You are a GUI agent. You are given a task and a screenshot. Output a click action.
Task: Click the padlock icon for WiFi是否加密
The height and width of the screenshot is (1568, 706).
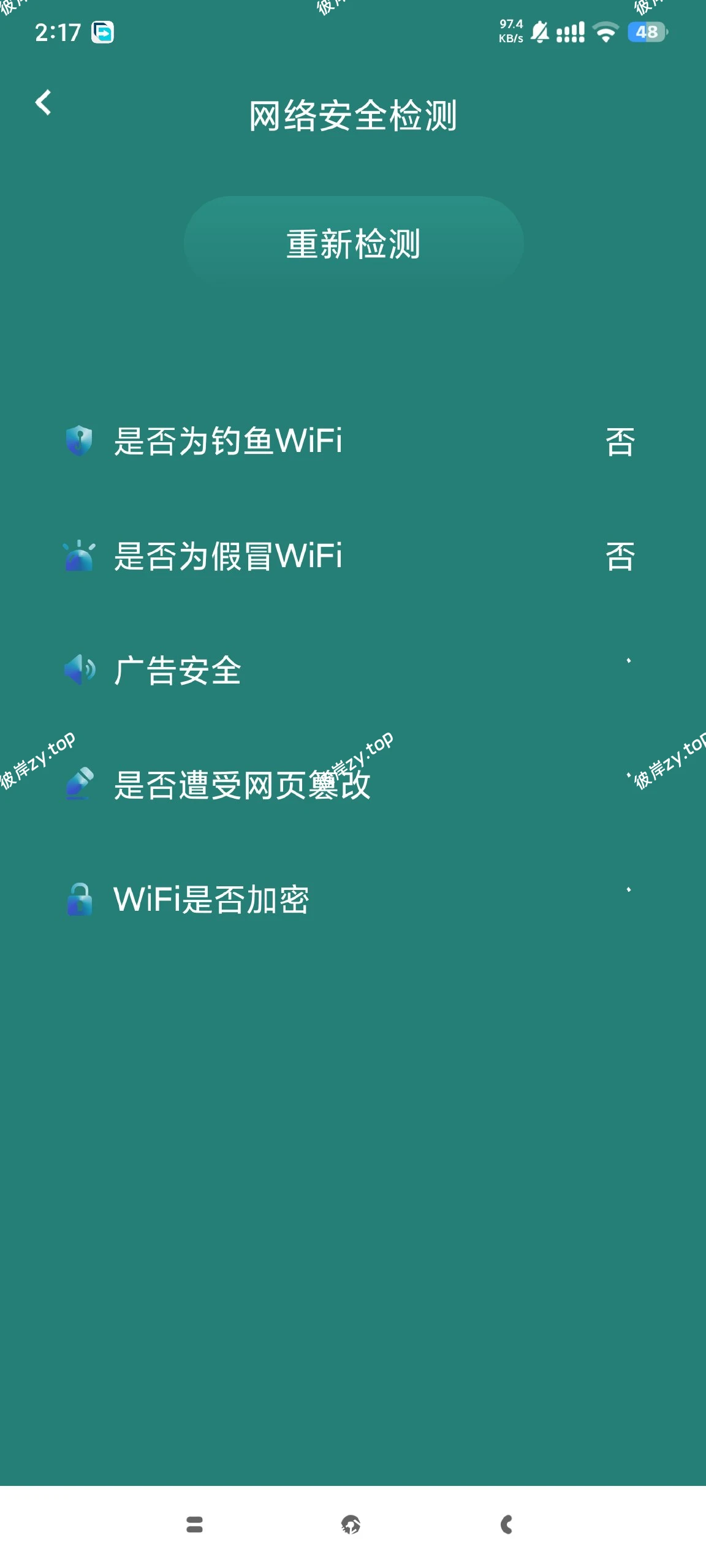[x=80, y=899]
